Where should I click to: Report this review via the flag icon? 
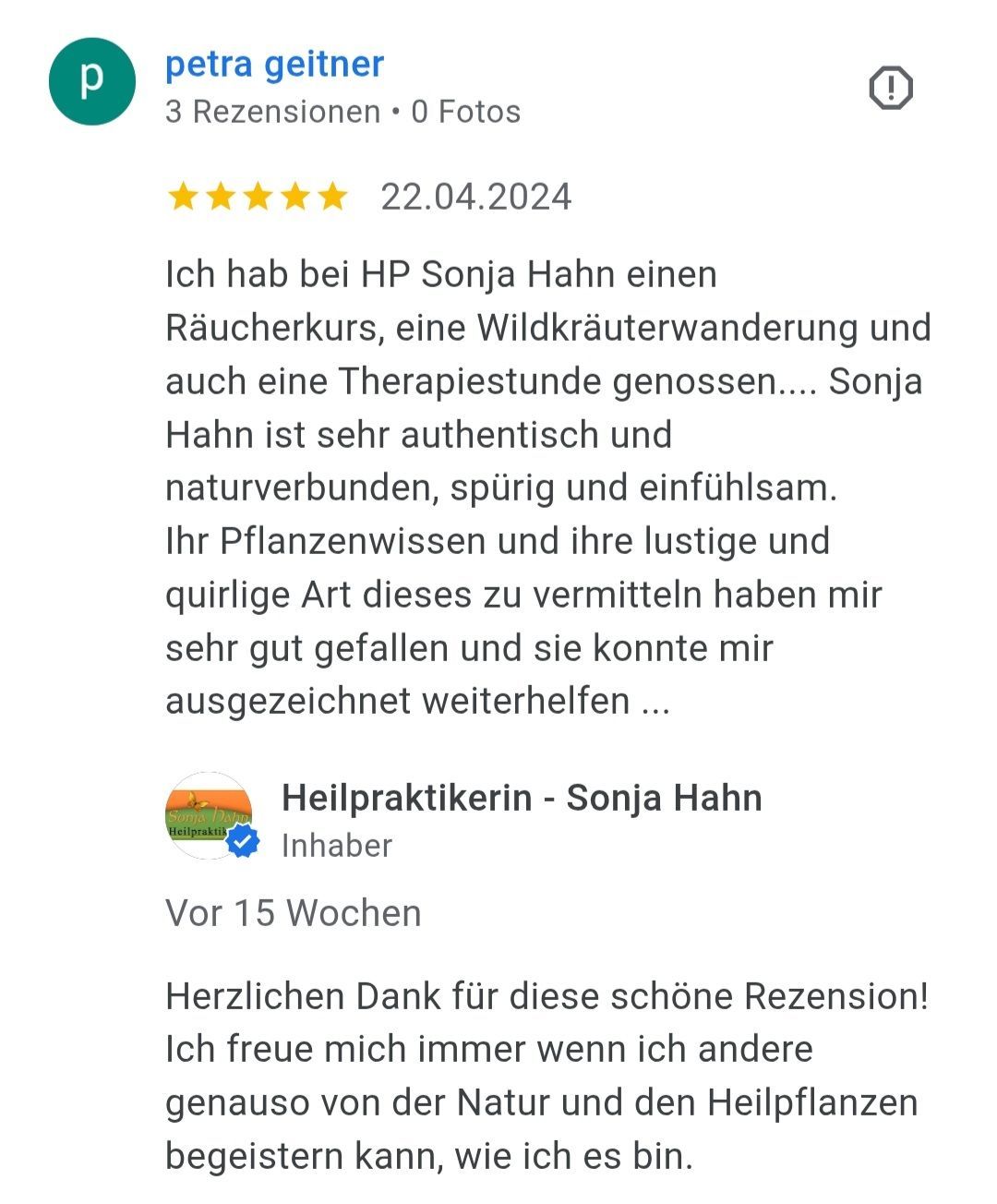coord(890,89)
